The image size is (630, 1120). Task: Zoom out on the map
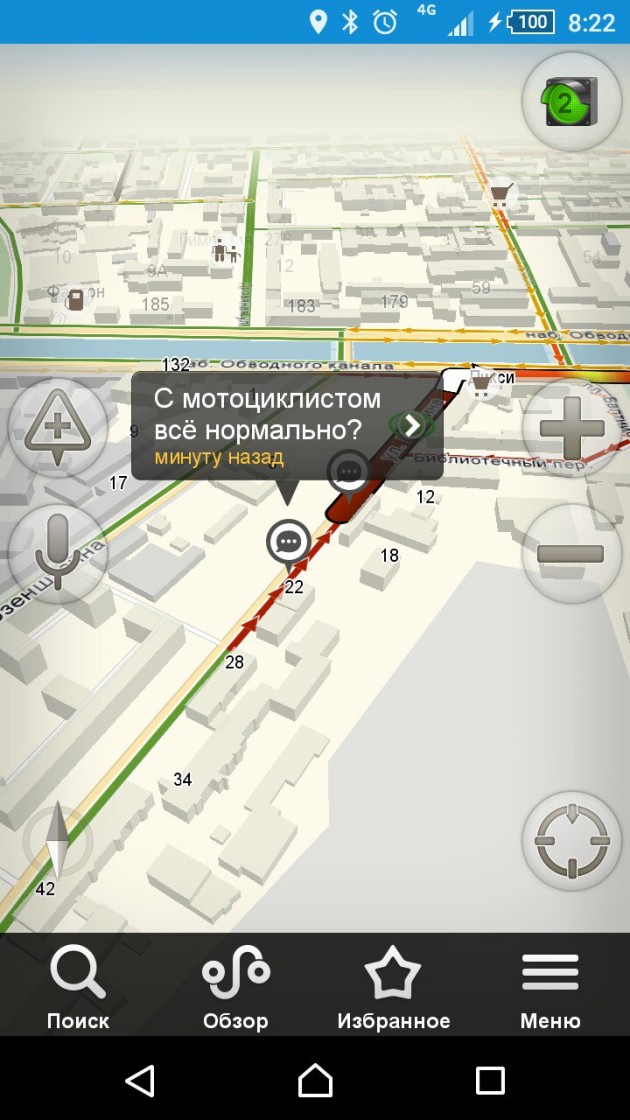(572, 553)
